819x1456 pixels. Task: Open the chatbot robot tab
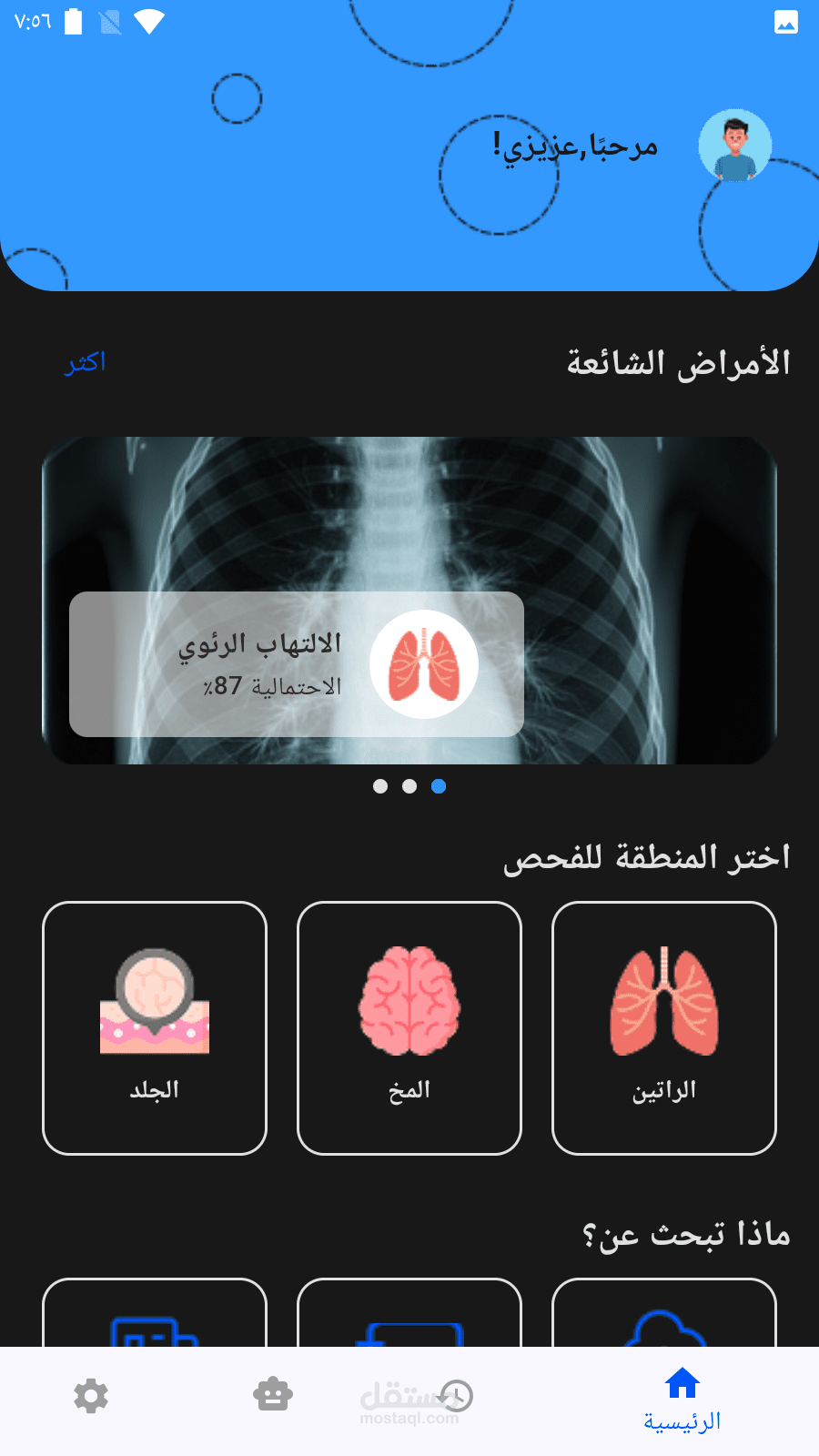click(x=273, y=1395)
